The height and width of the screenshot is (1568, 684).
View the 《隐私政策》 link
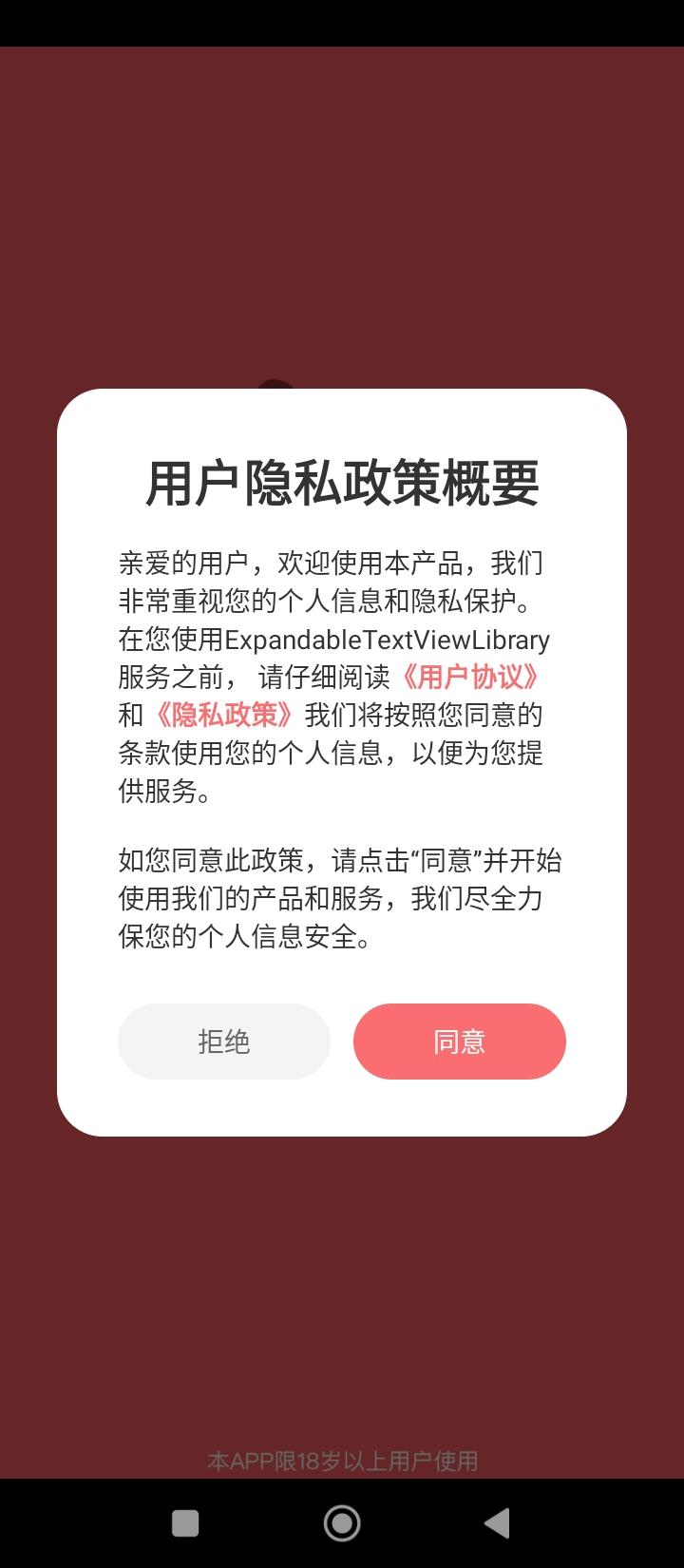pyautogui.click(x=224, y=715)
